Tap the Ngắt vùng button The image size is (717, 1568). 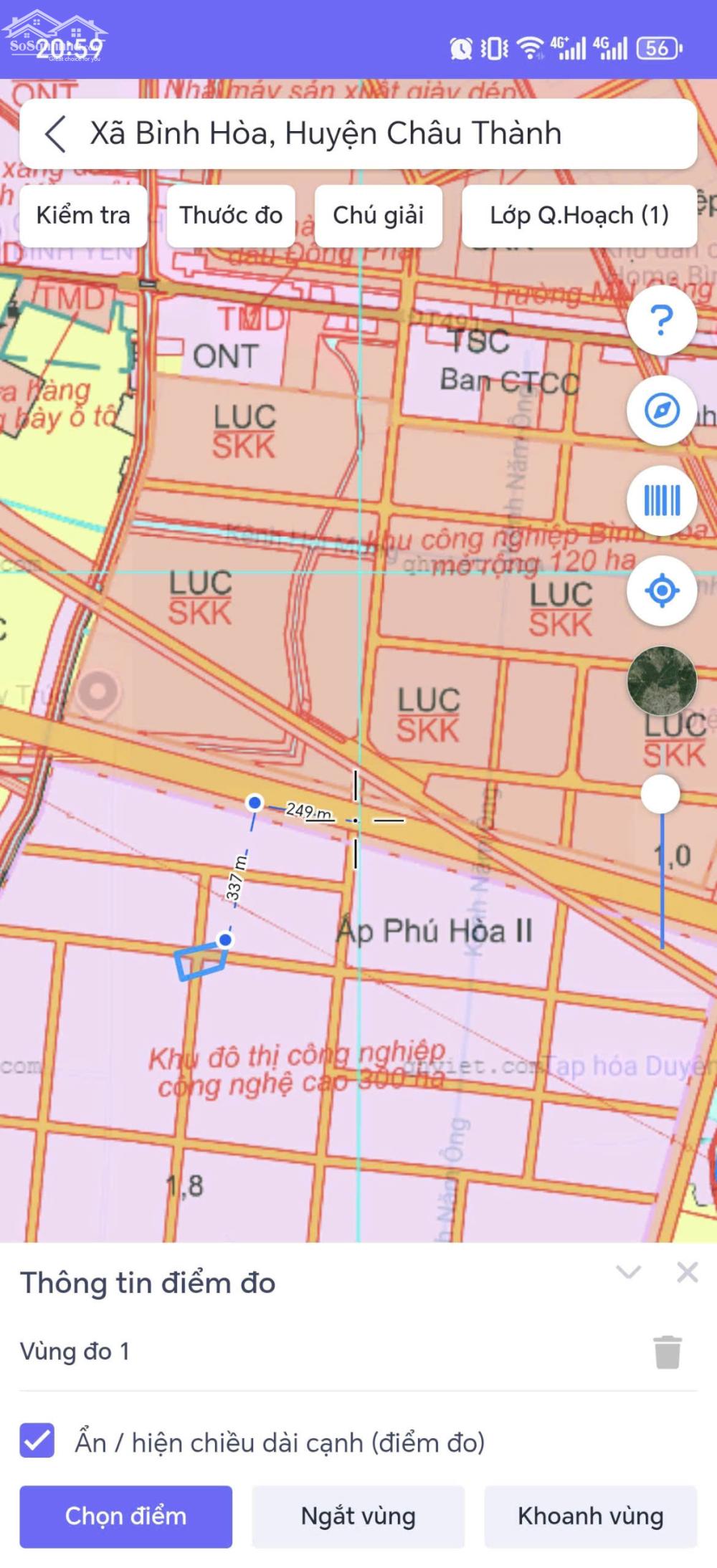(358, 1516)
